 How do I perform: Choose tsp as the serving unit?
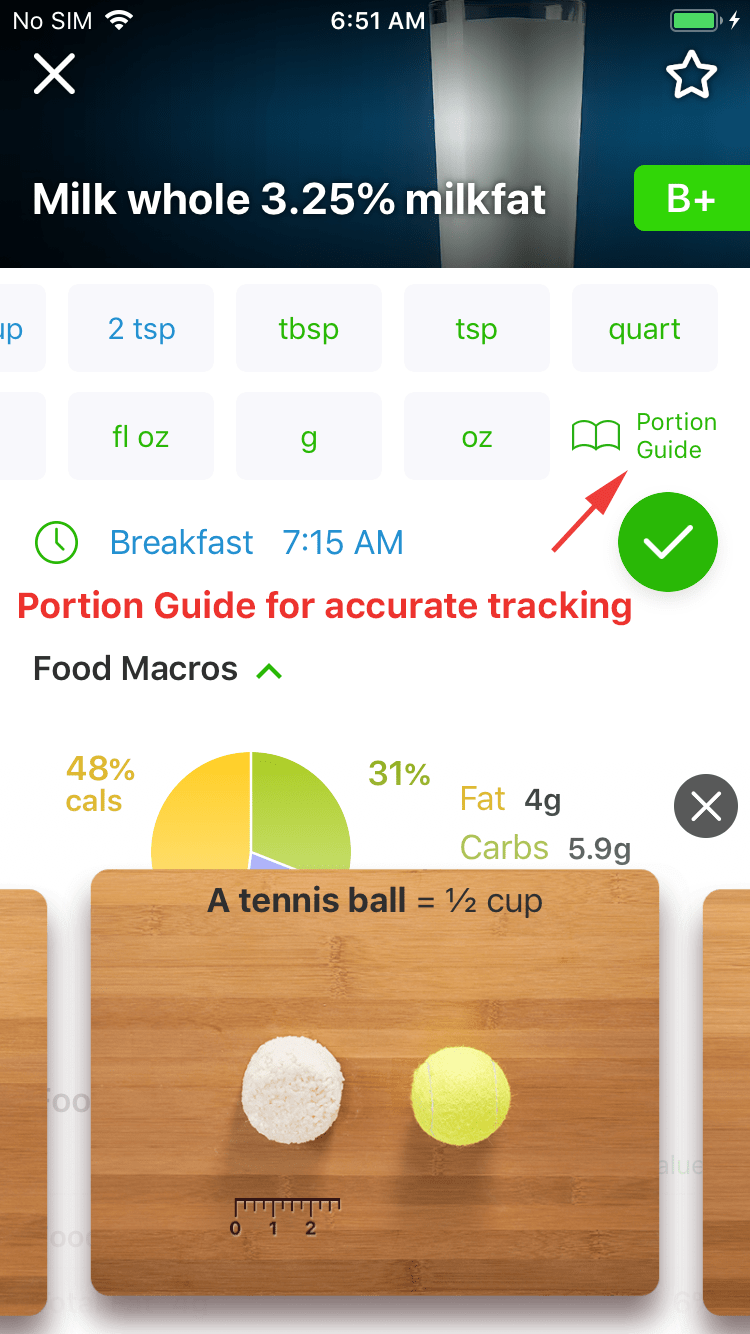pyautogui.click(x=476, y=329)
